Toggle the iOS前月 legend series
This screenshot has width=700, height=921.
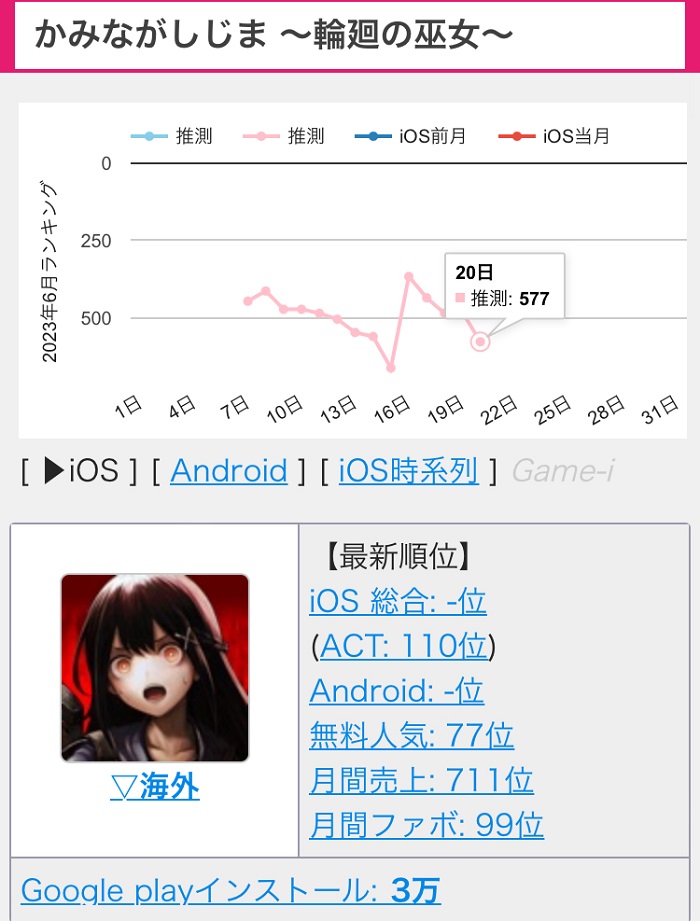tap(410, 137)
